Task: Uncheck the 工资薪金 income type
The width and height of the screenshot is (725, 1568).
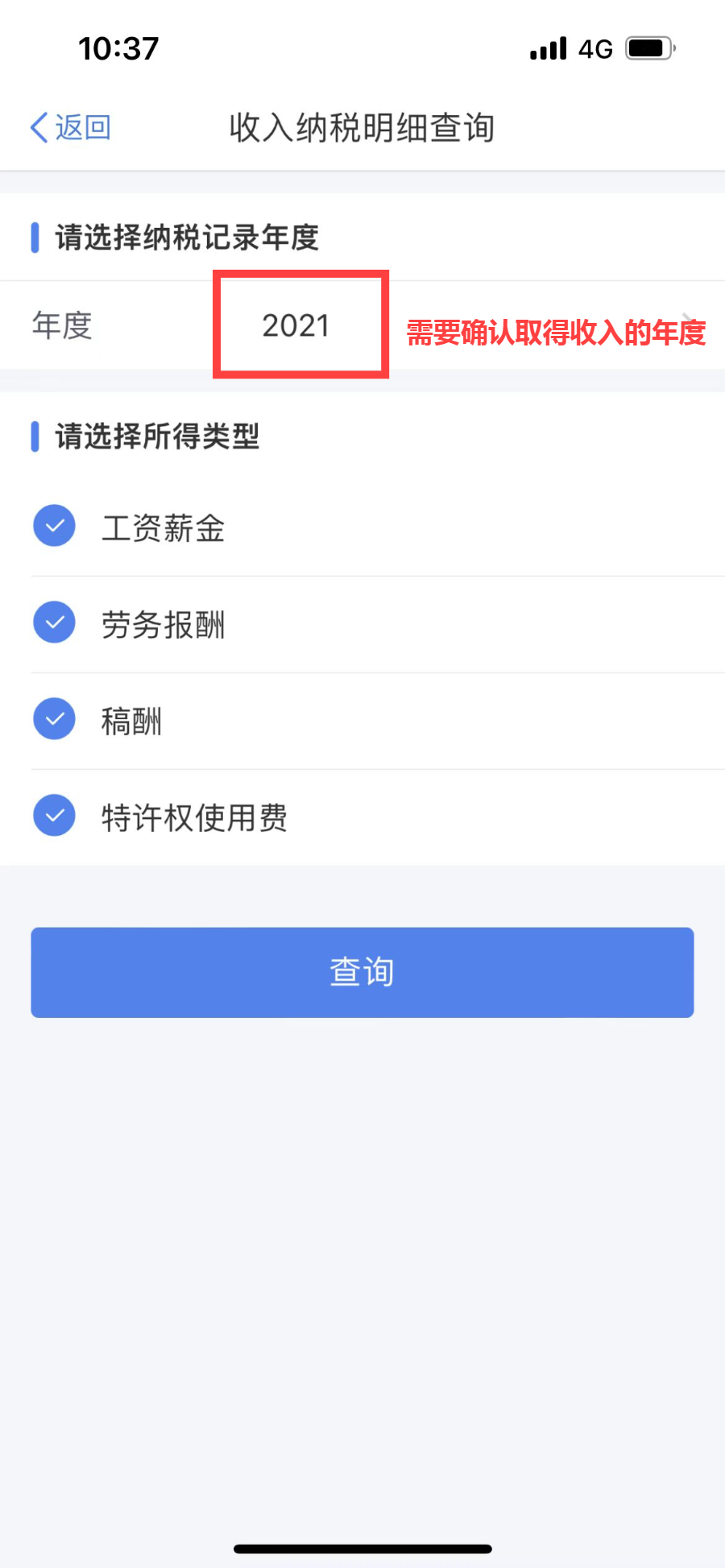Action: 54,526
